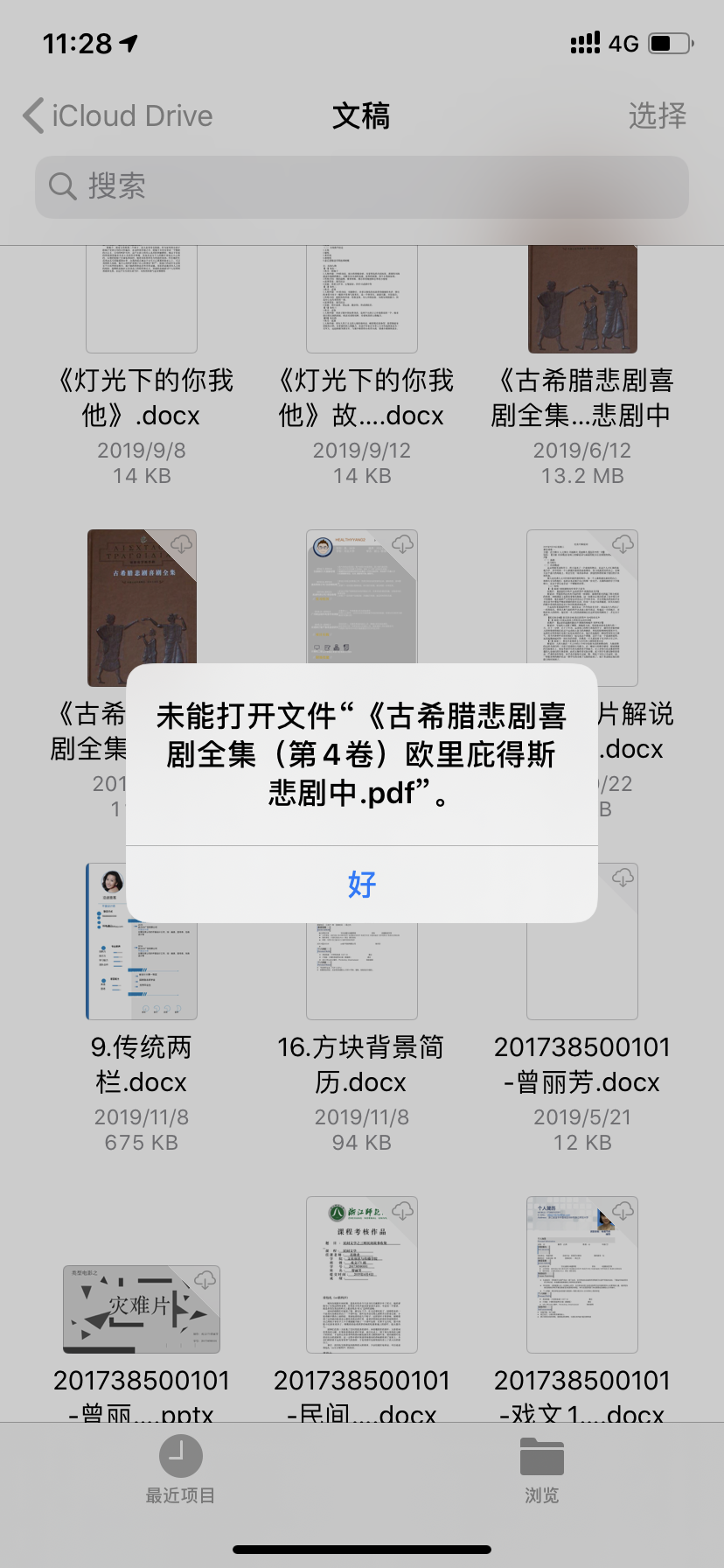Switch to the 浏览 tab
Screen dimensions: 724x1568
coord(542,1470)
